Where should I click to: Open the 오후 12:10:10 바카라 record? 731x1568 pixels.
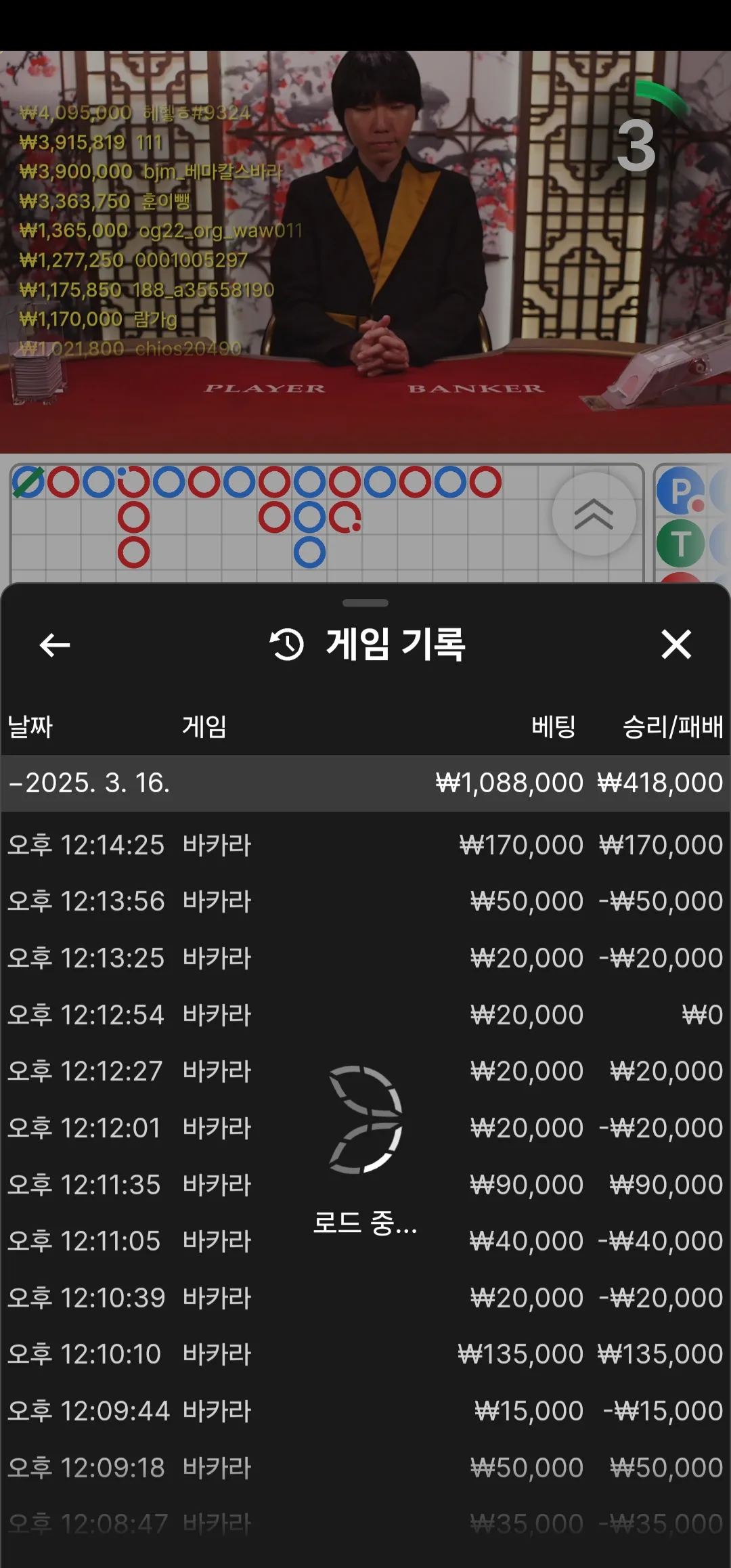(365, 1354)
